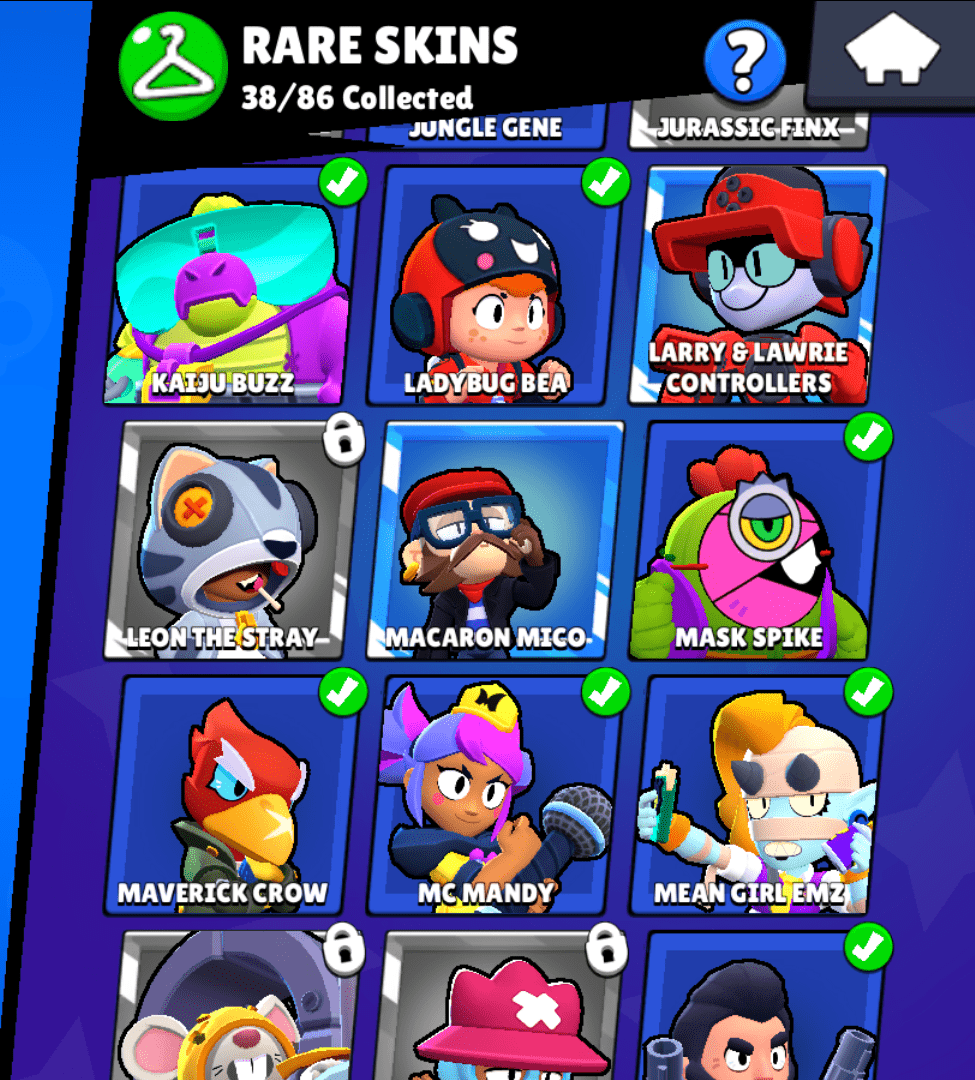Image resolution: width=975 pixels, height=1080 pixels.
Task: Go to the home screen button
Action: coord(891,50)
